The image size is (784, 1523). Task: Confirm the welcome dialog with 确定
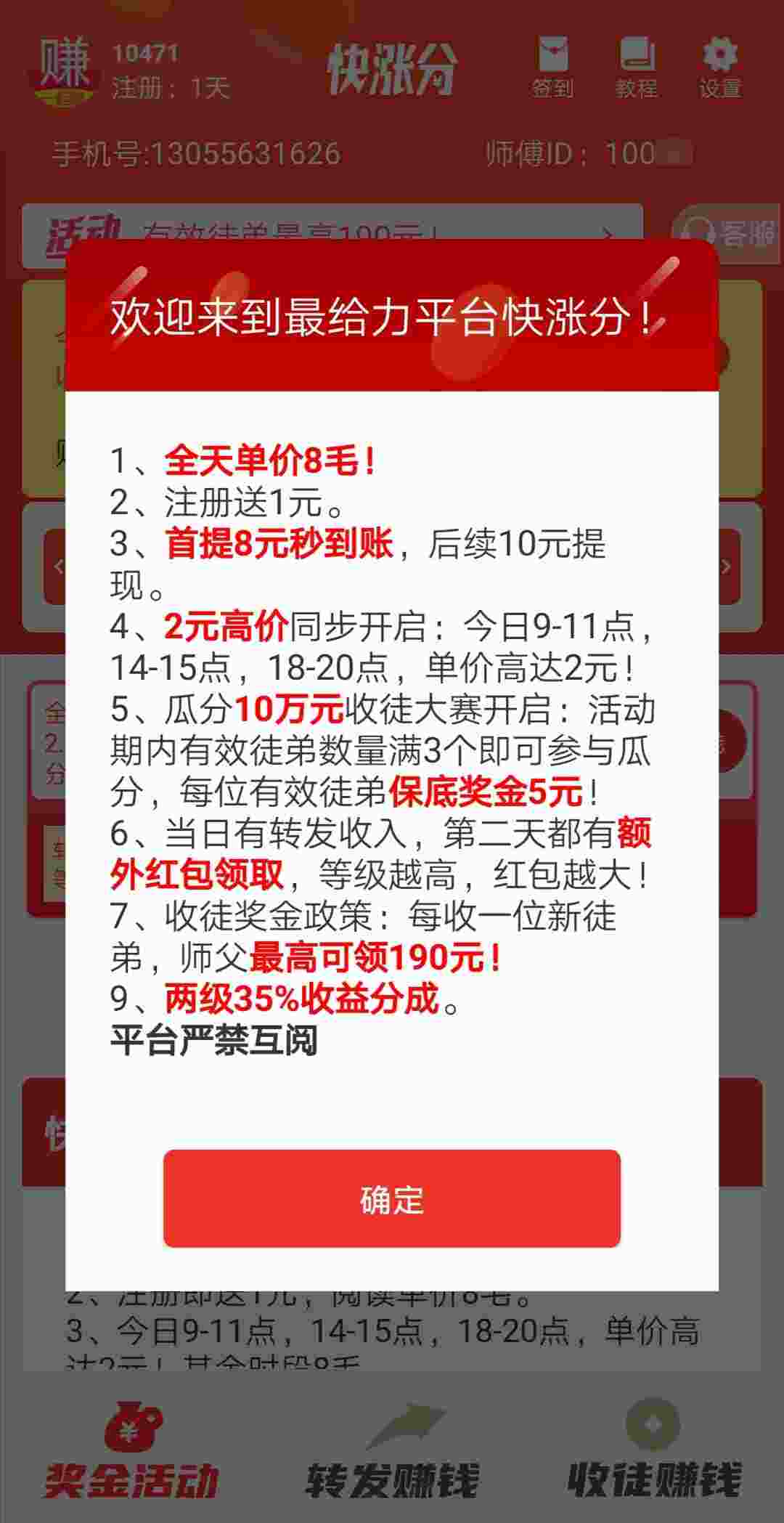click(x=392, y=1198)
